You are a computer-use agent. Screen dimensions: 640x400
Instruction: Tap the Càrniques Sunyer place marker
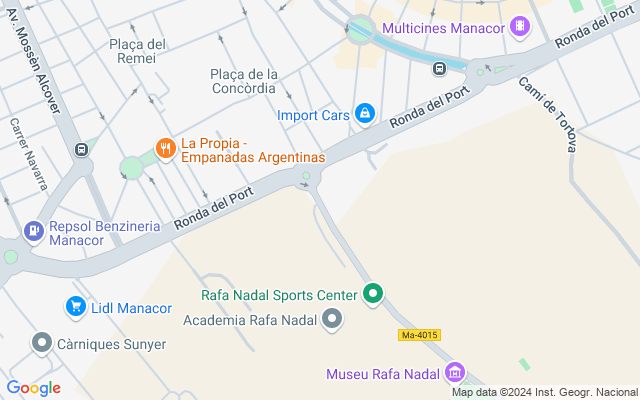(x=41, y=344)
